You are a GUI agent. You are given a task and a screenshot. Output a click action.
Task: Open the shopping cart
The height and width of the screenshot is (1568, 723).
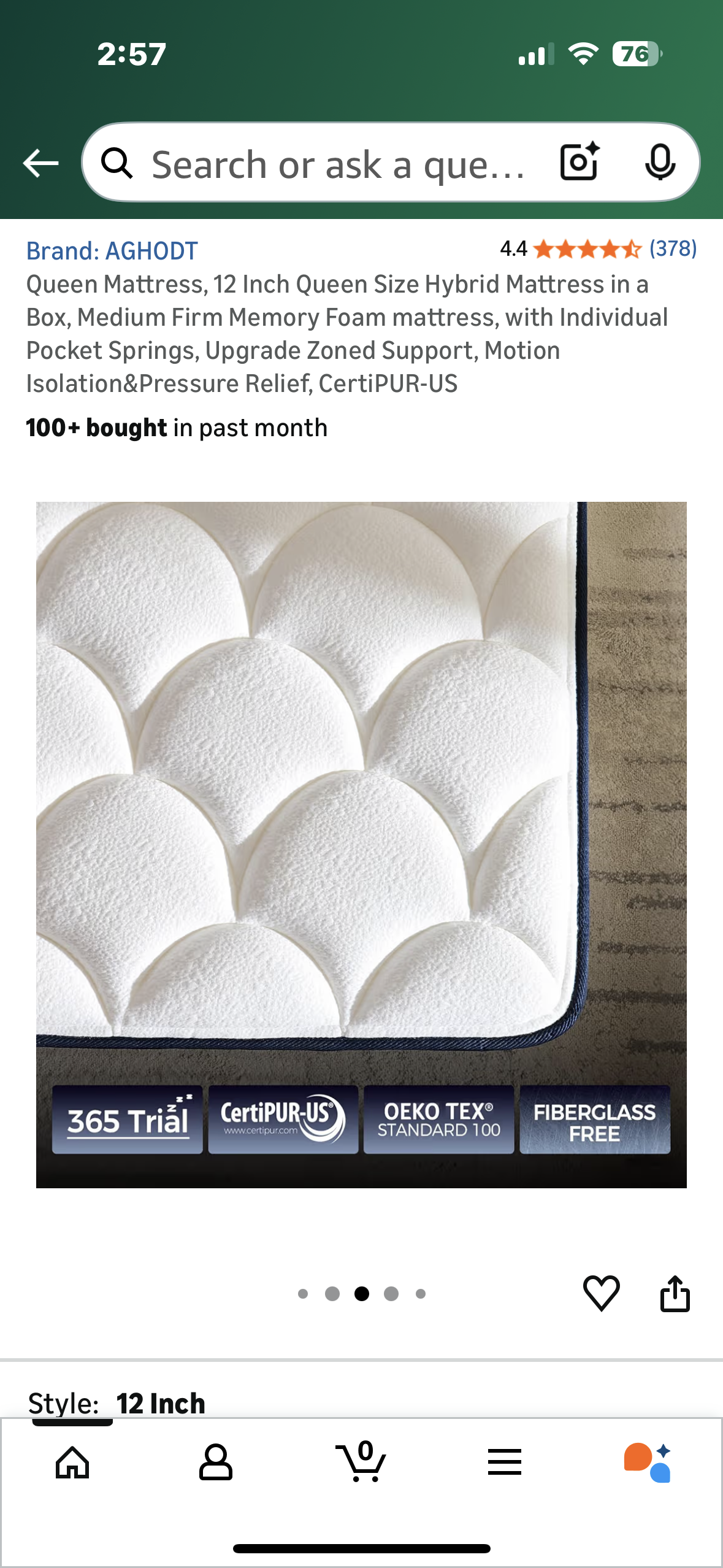click(x=361, y=1462)
